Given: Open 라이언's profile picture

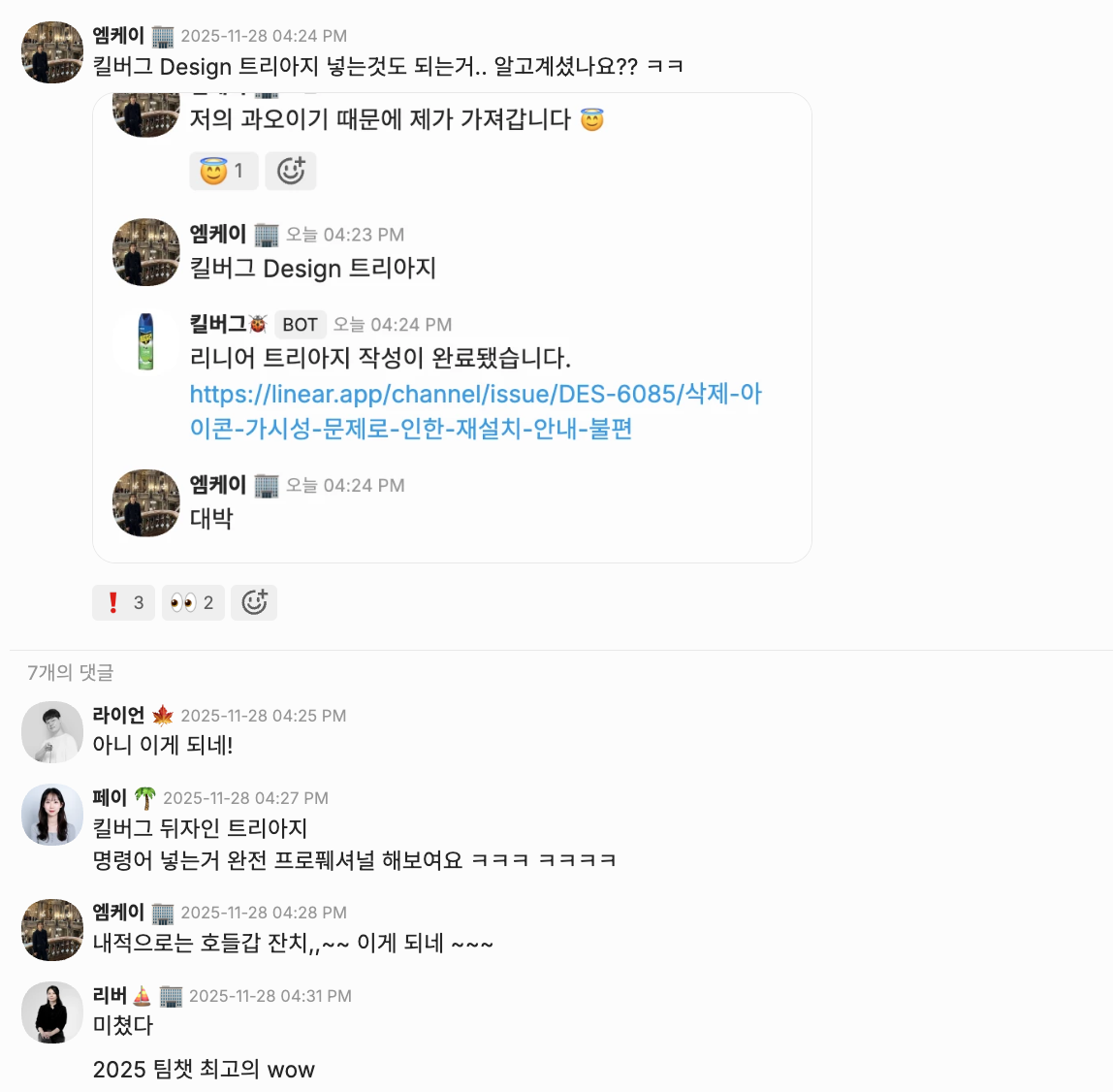Looking at the screenshot, I should [x=52, y=732].
